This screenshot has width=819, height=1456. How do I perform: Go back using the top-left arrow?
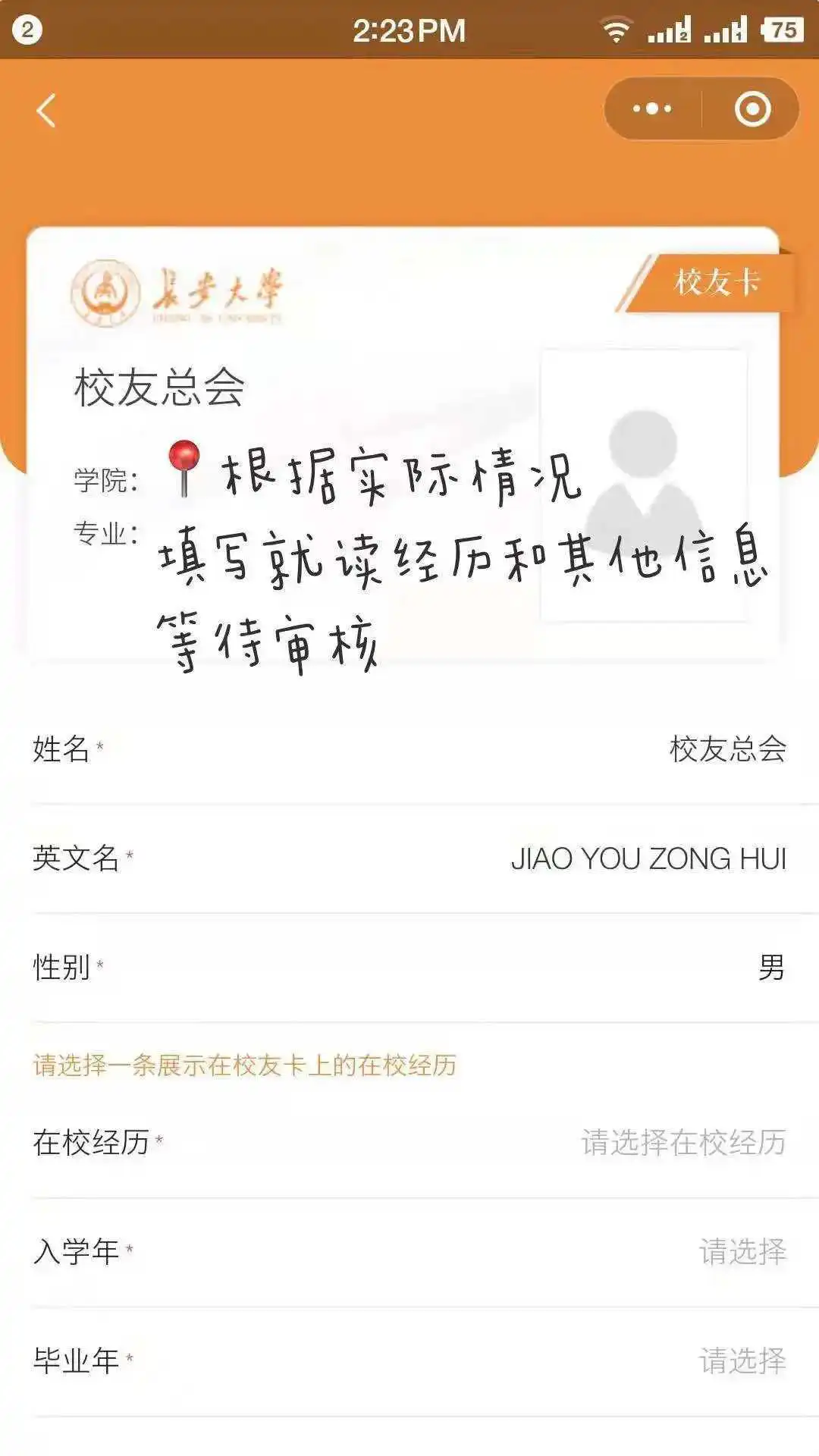46,111
